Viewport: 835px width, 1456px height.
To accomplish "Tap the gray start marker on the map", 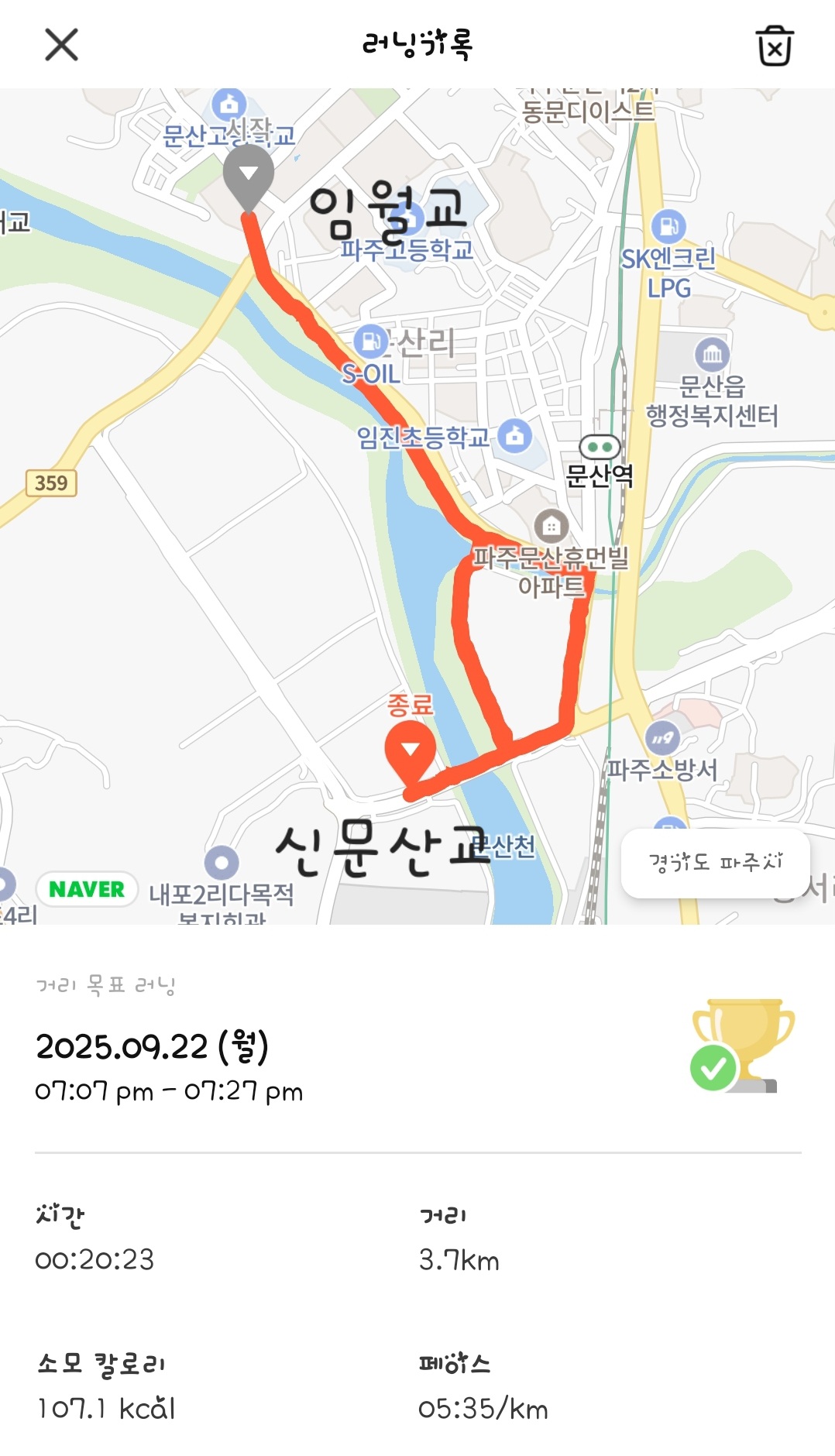I will click(x=248, y=176).
